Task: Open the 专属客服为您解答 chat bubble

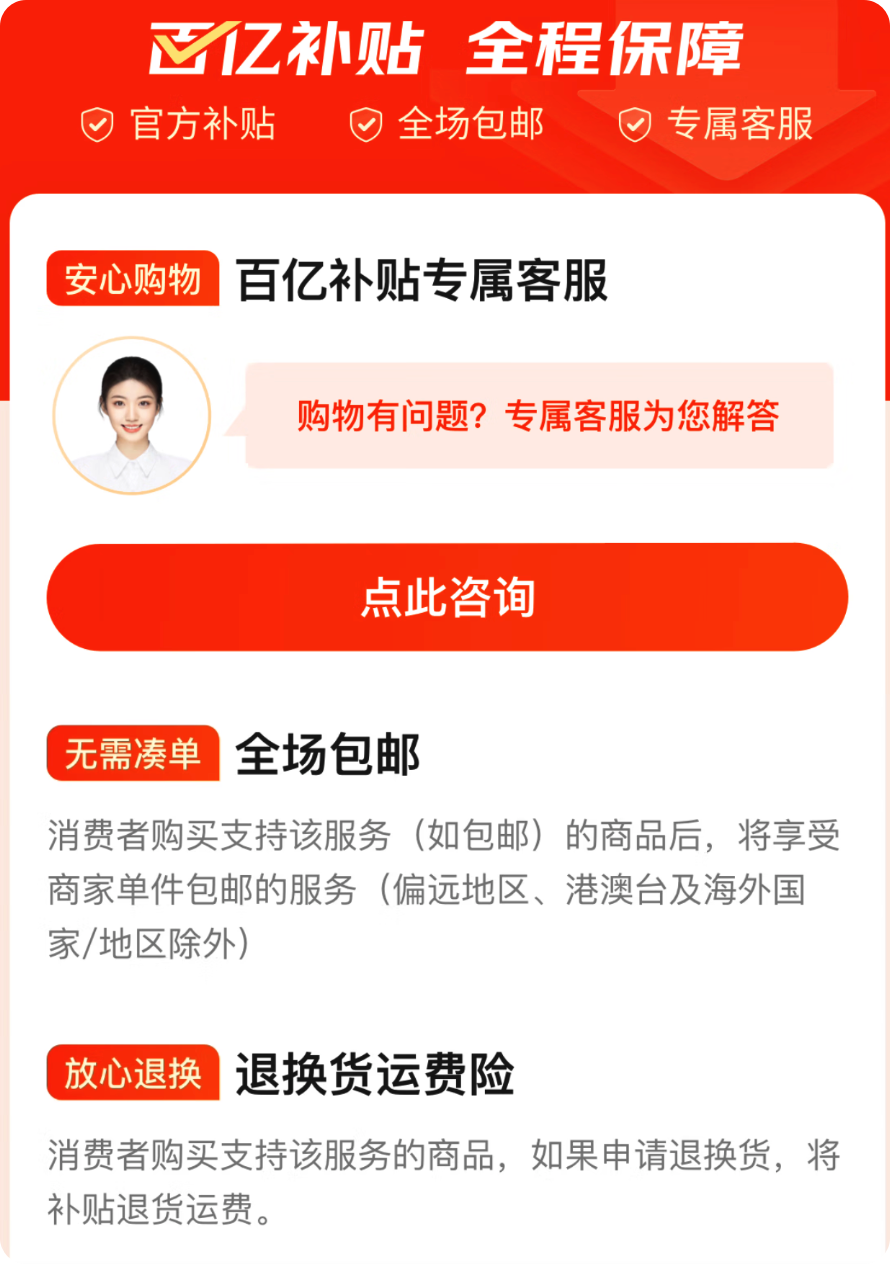Action: (539, 416)
